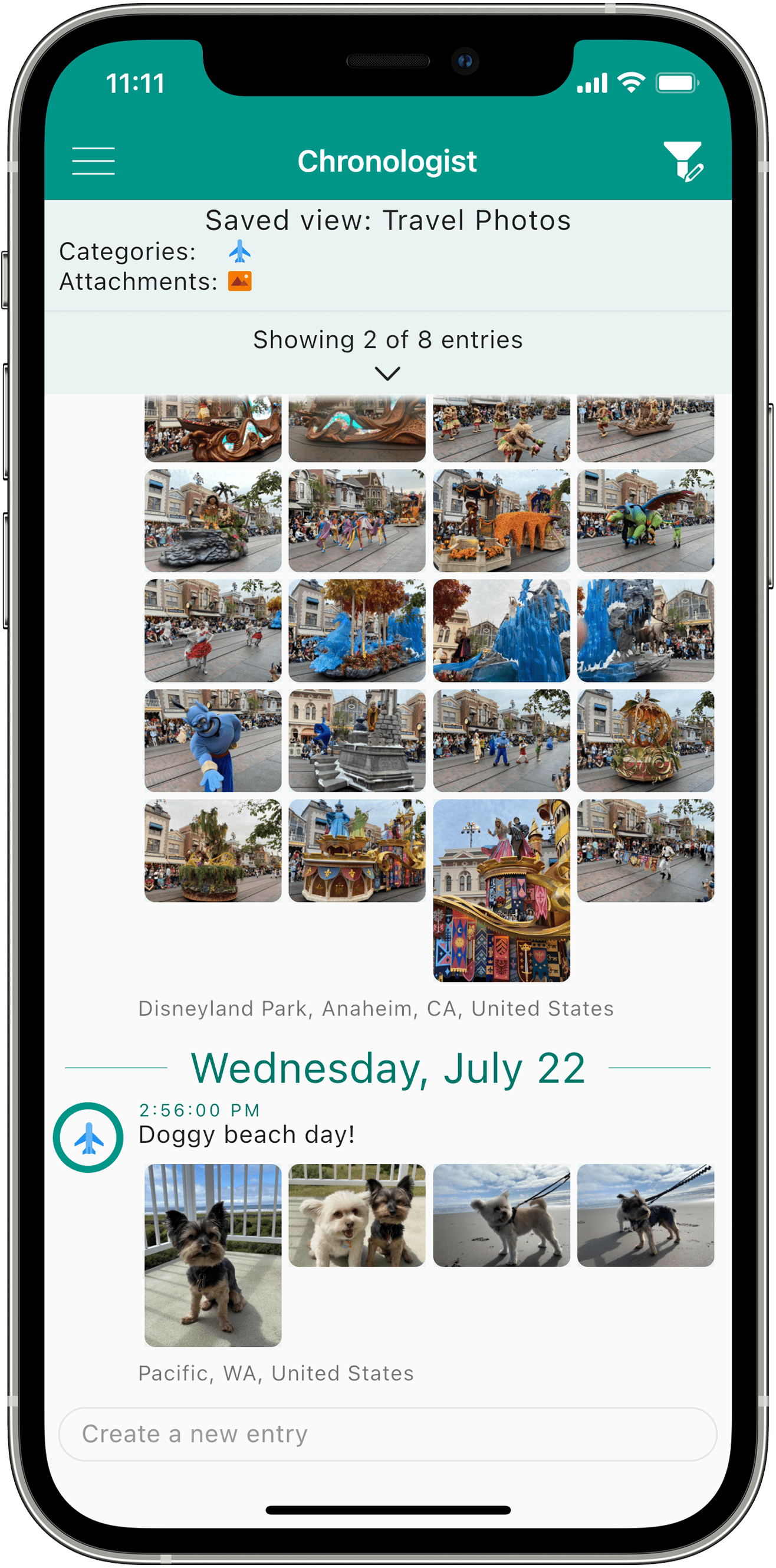
Task: Expand the showing entries chevron
Action: [x=387, y=372]
